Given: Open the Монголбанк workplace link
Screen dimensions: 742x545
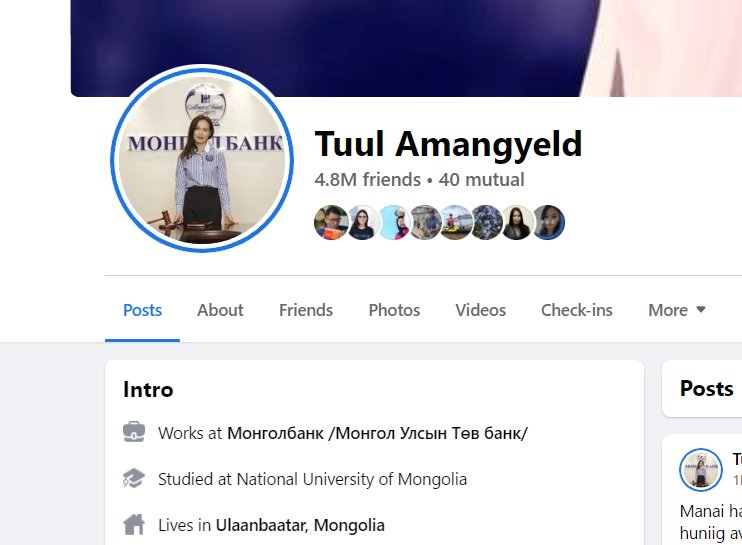Looking at the screenshot, I should 377,433.
